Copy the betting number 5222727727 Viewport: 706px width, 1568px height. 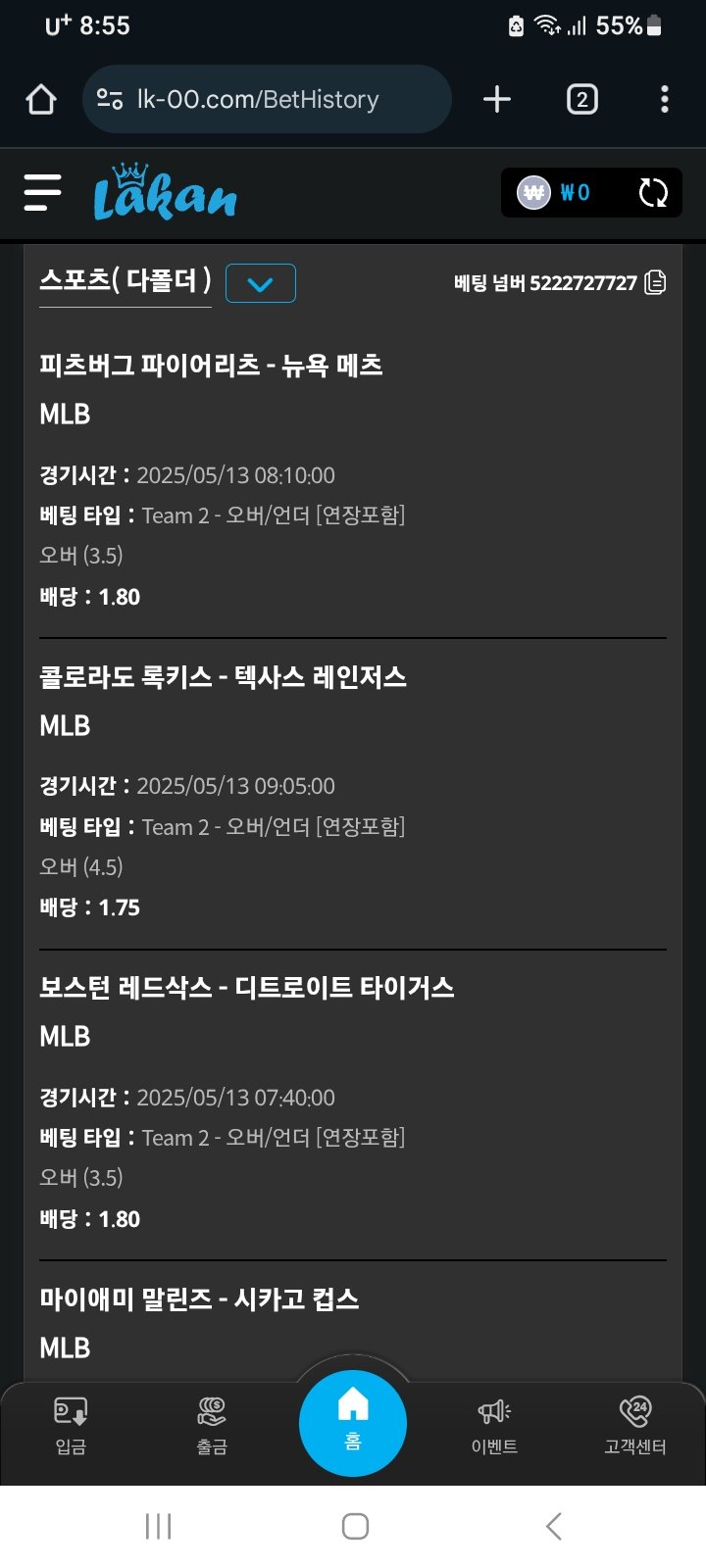655,283
